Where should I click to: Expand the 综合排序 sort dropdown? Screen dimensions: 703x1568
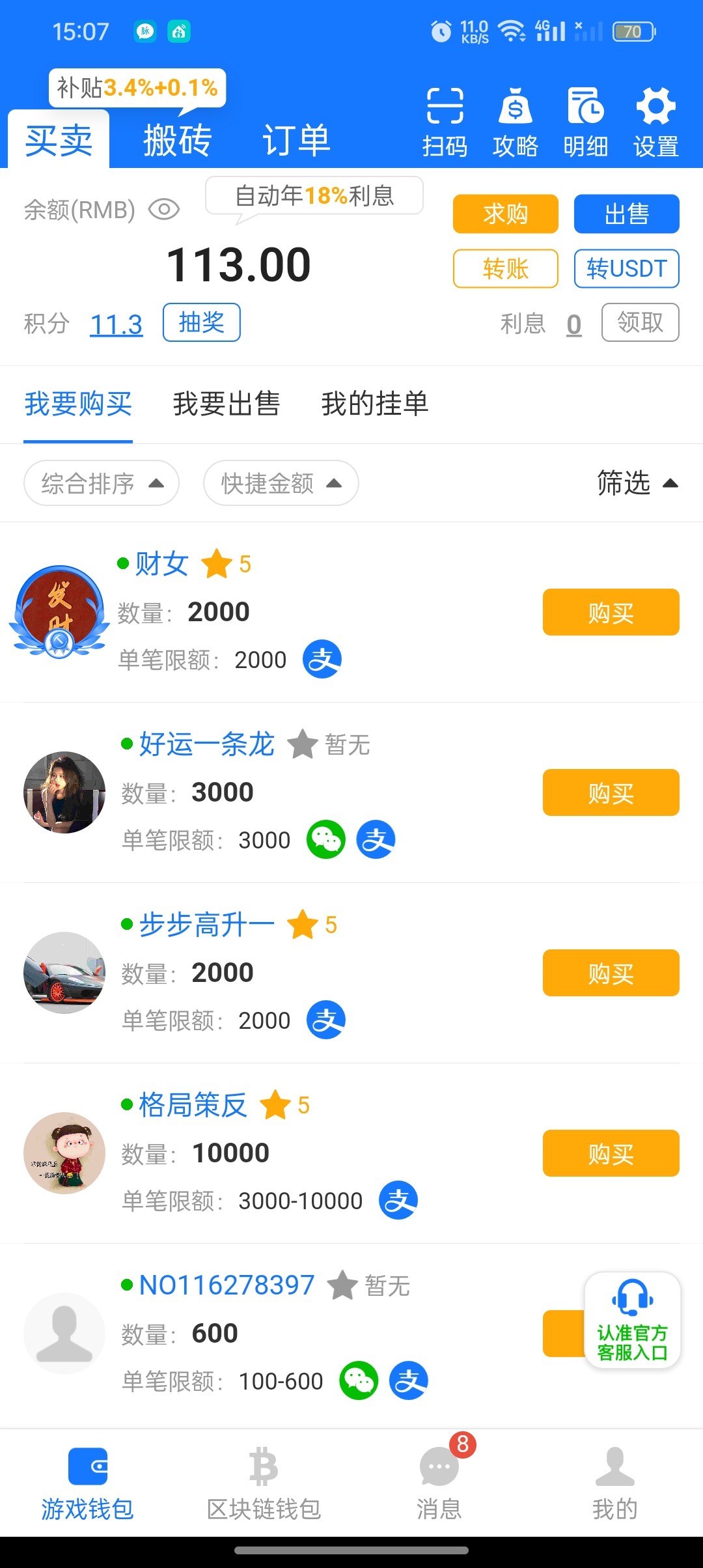(x=102, y=483)
